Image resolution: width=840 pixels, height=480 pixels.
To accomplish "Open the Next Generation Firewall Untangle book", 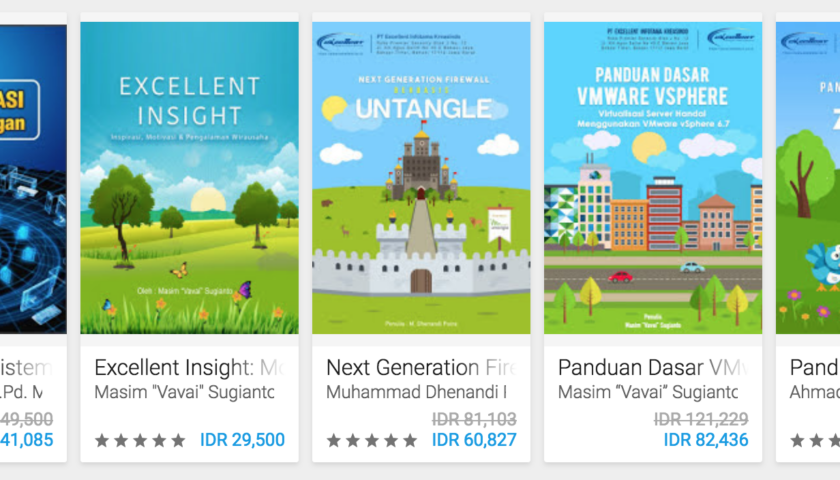I will [421, 178].
